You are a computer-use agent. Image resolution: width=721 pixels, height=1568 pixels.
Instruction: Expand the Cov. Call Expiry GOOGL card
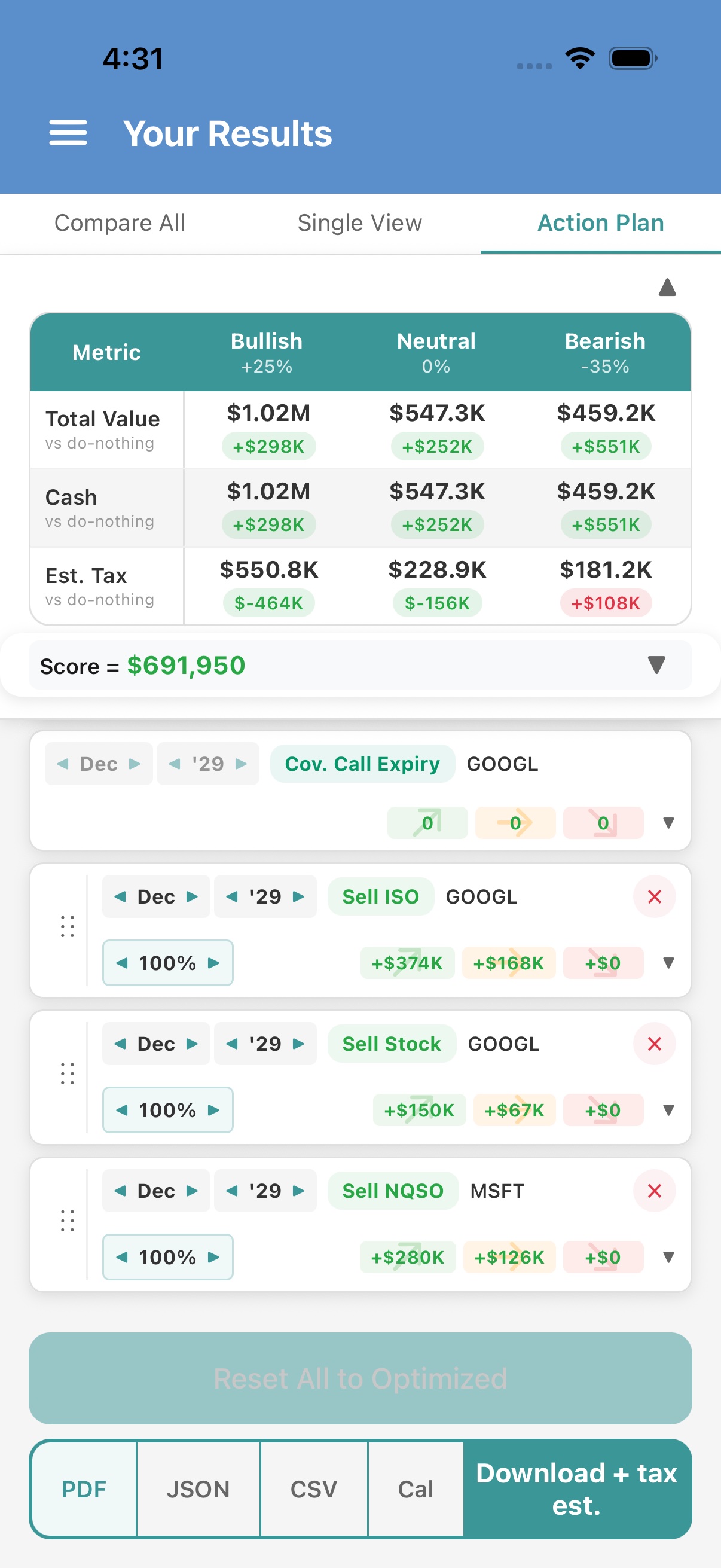pos(668,823)
